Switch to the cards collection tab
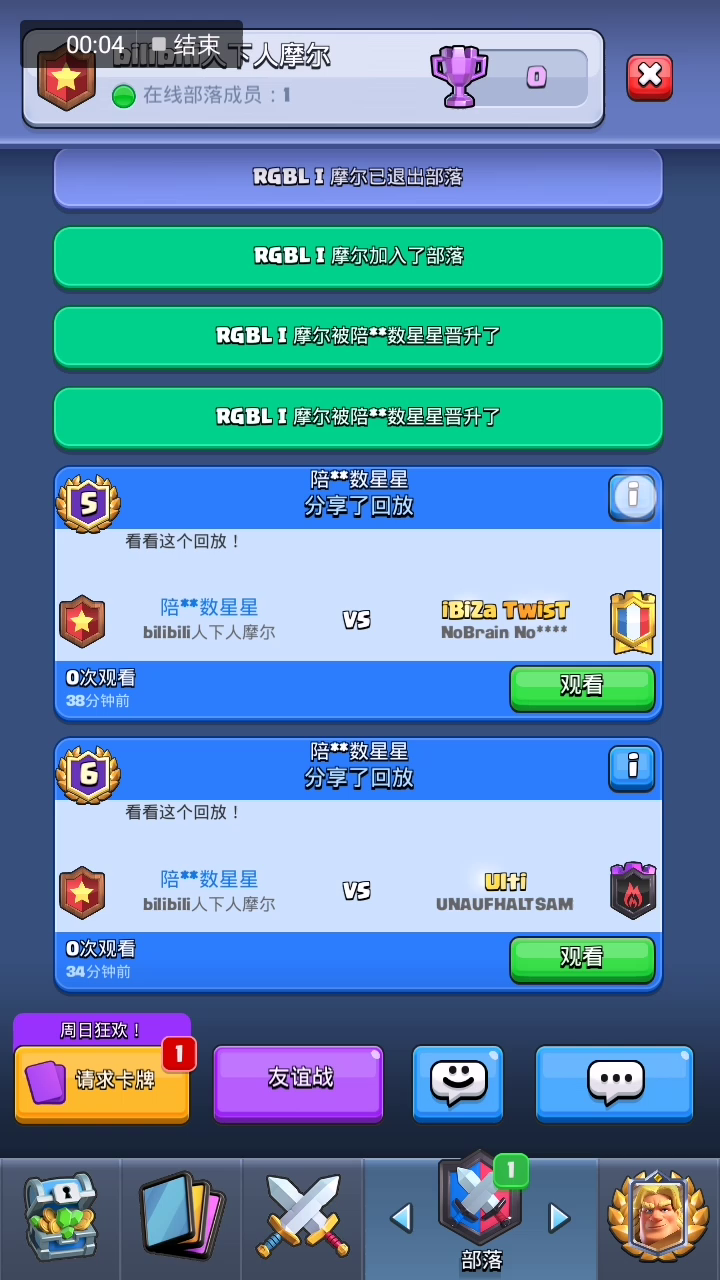Image resolution: width=720 pixels, height=1280 pixels. [x=180, y=1218]
